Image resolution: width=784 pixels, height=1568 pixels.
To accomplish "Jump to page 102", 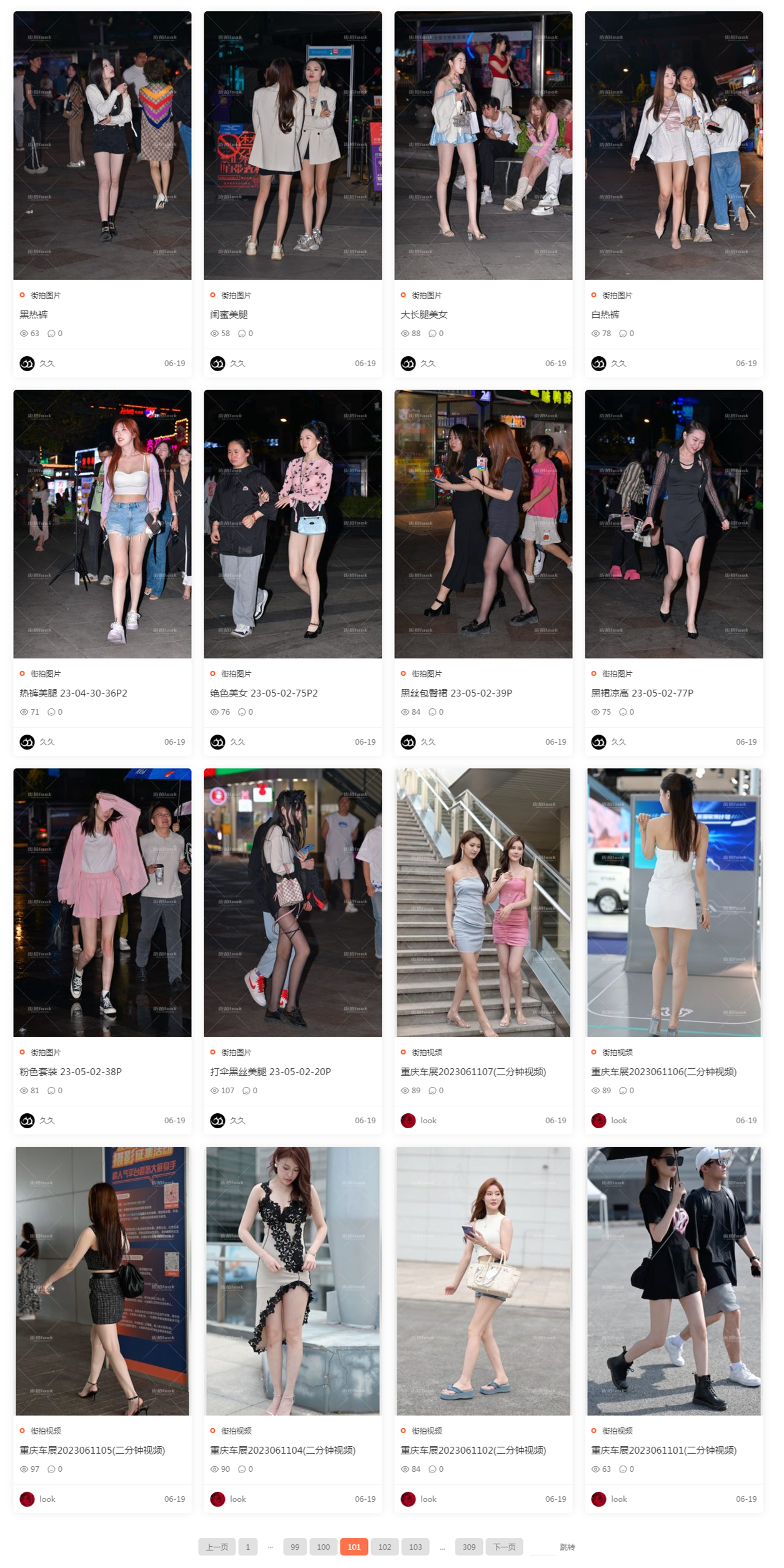I will point(385,1547).
